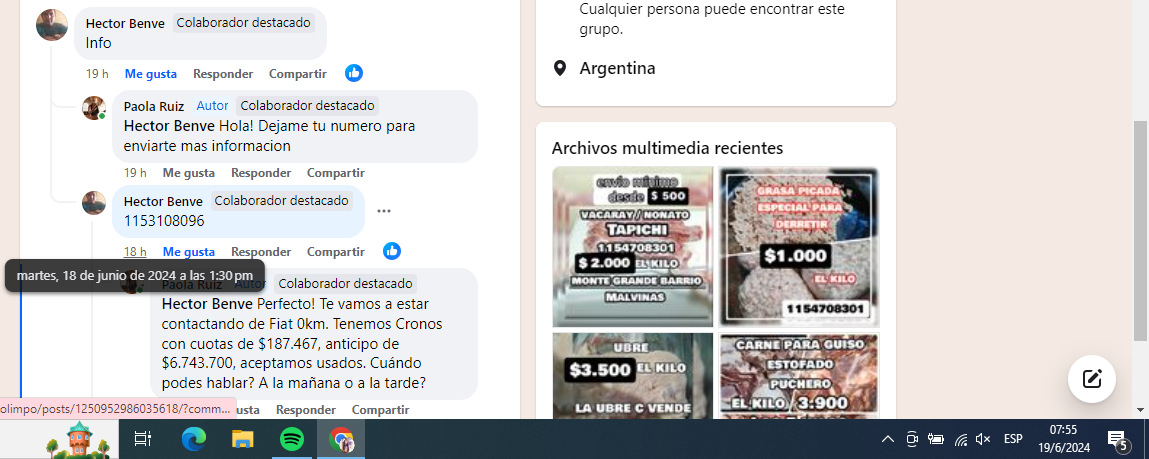Open the Carne para Guiso image

click(798, 375)
